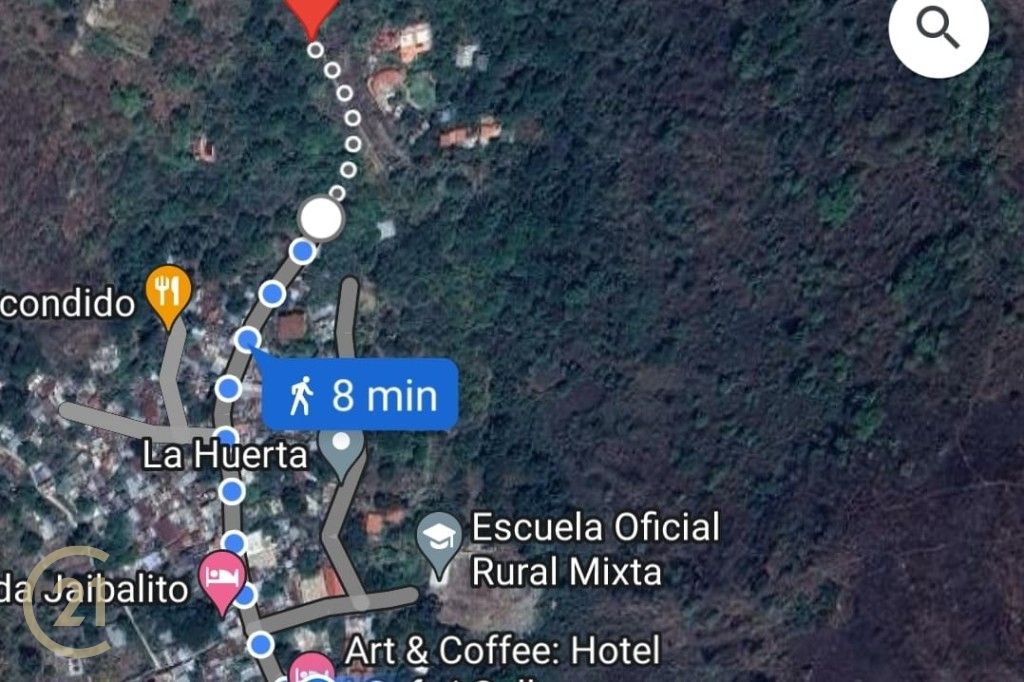Tap the red destination pin
Screen dimensions: 1024x682
[312, 14]
